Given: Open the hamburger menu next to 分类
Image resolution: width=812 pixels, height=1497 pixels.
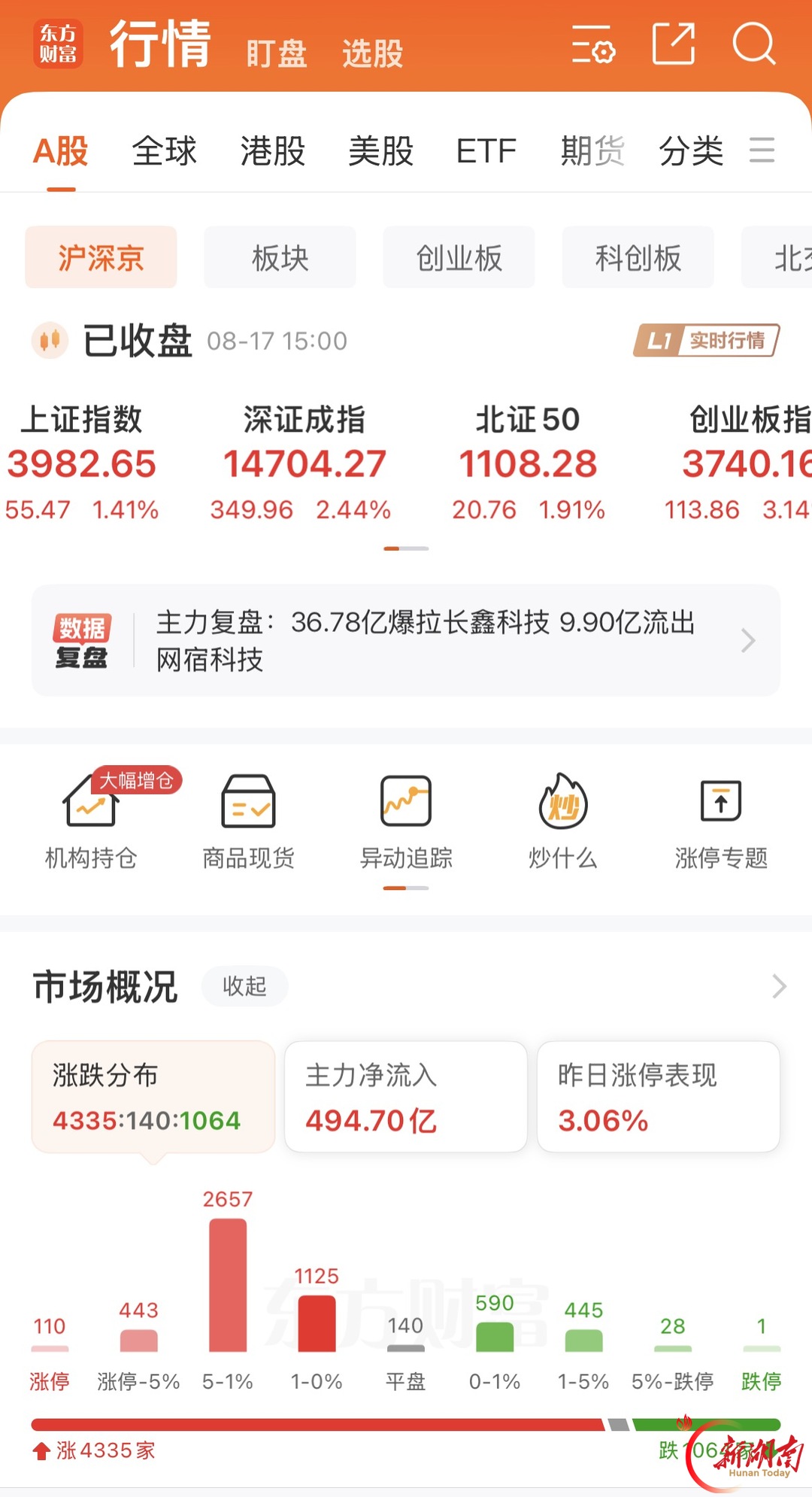Looking at the screenshot, I should [762, 150].
